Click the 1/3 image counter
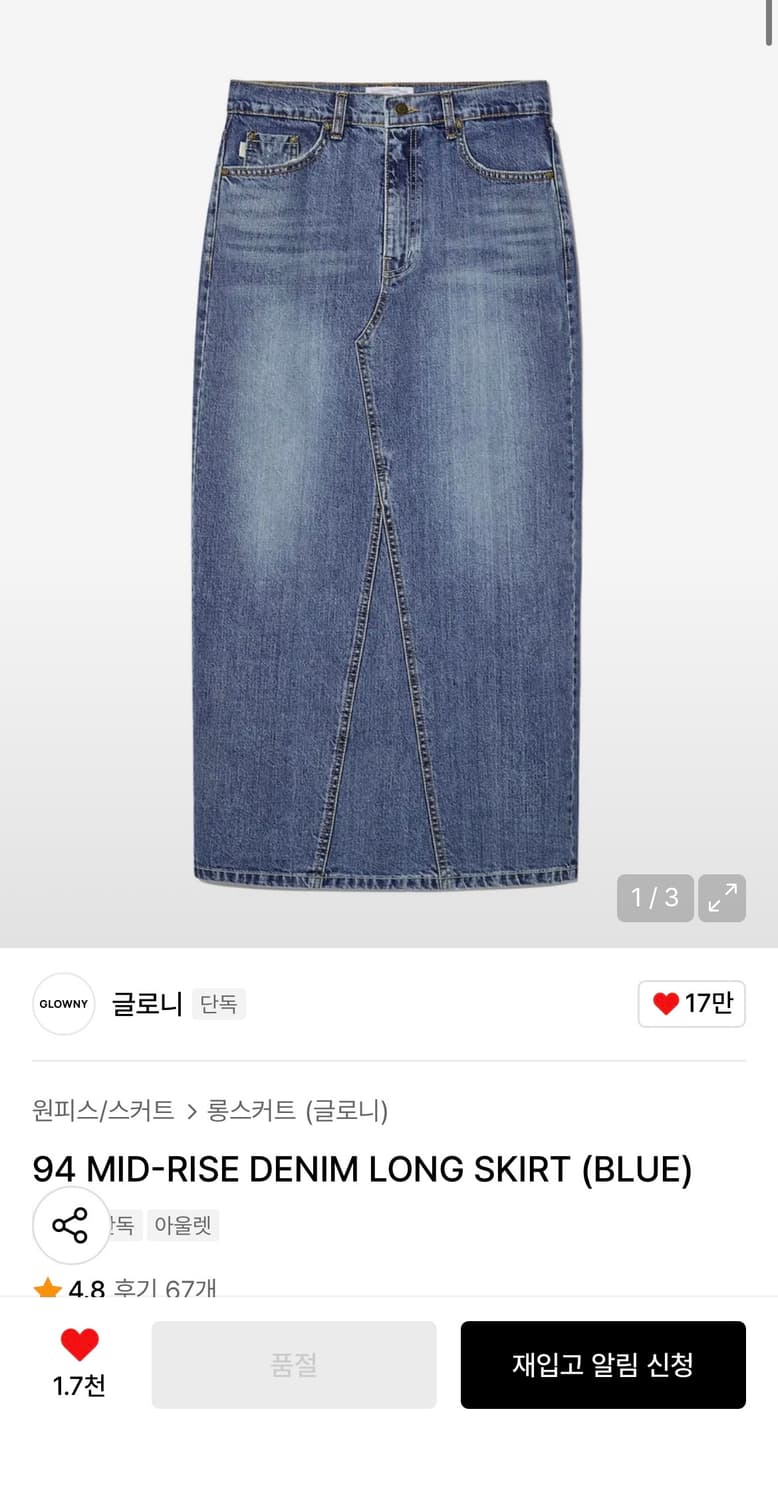 (x=655, y=898)
